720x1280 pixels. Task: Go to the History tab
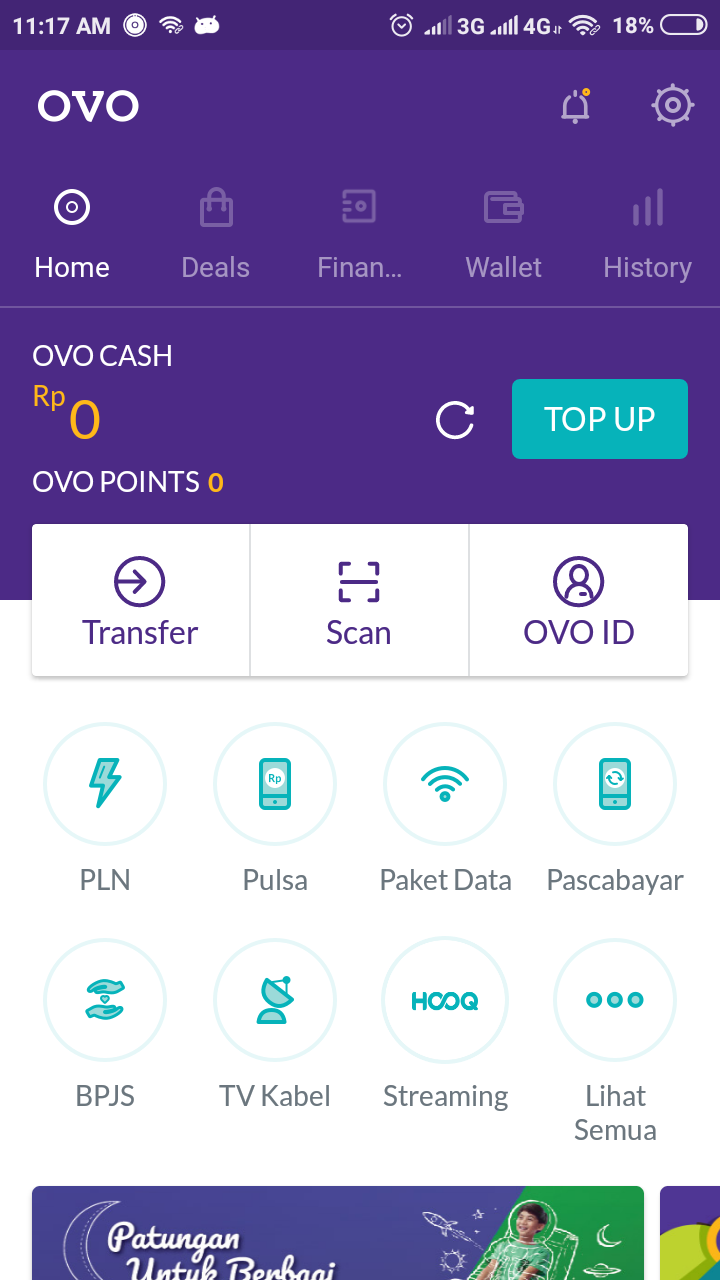[x=648, y=236]
